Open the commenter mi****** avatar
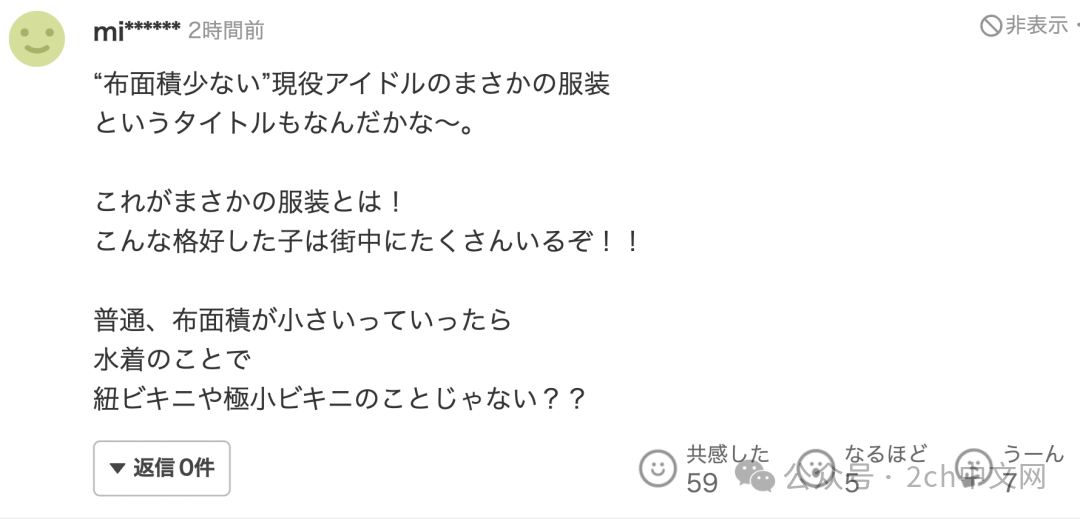This screenshot has width=1080, height=519. point(37,40)
